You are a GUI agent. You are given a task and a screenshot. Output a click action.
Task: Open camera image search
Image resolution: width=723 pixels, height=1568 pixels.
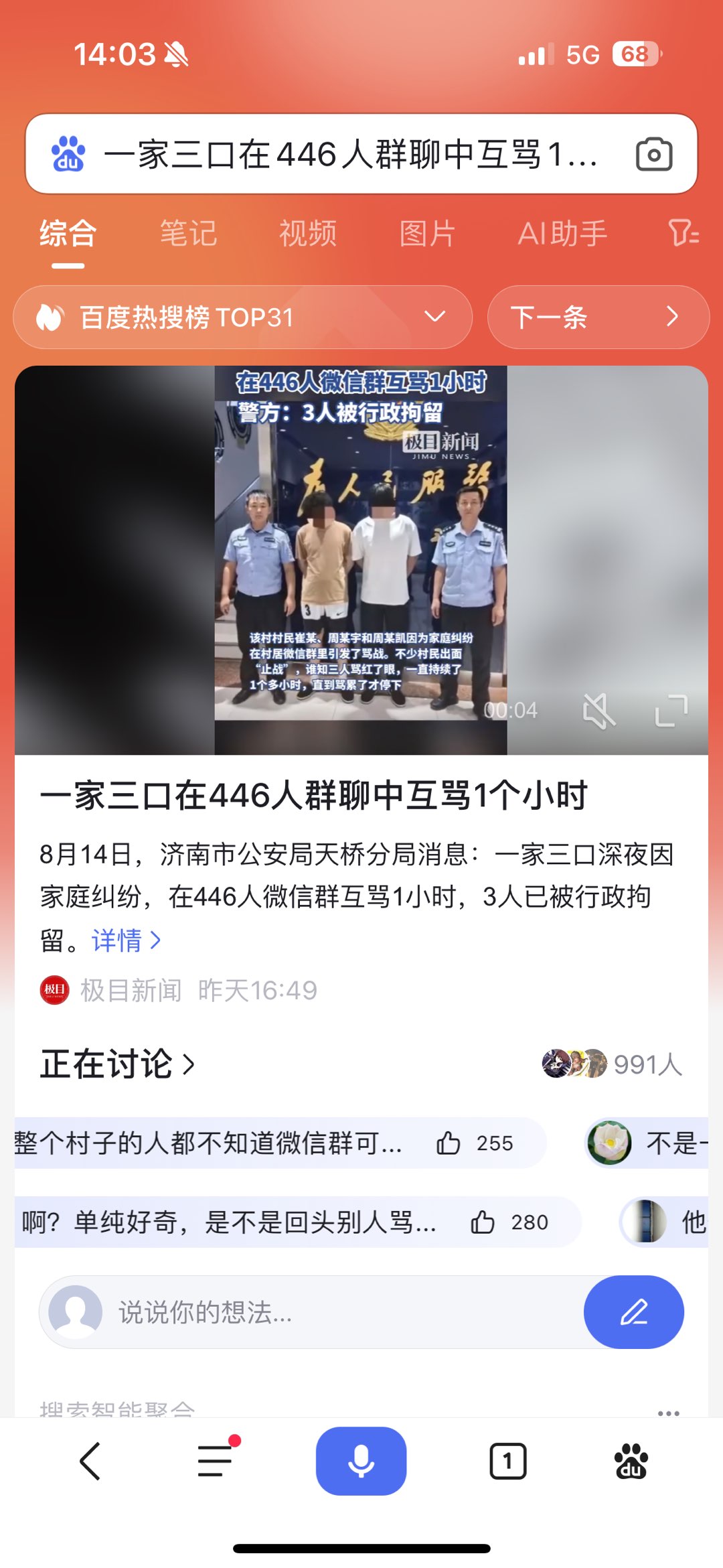click(653, 155)
